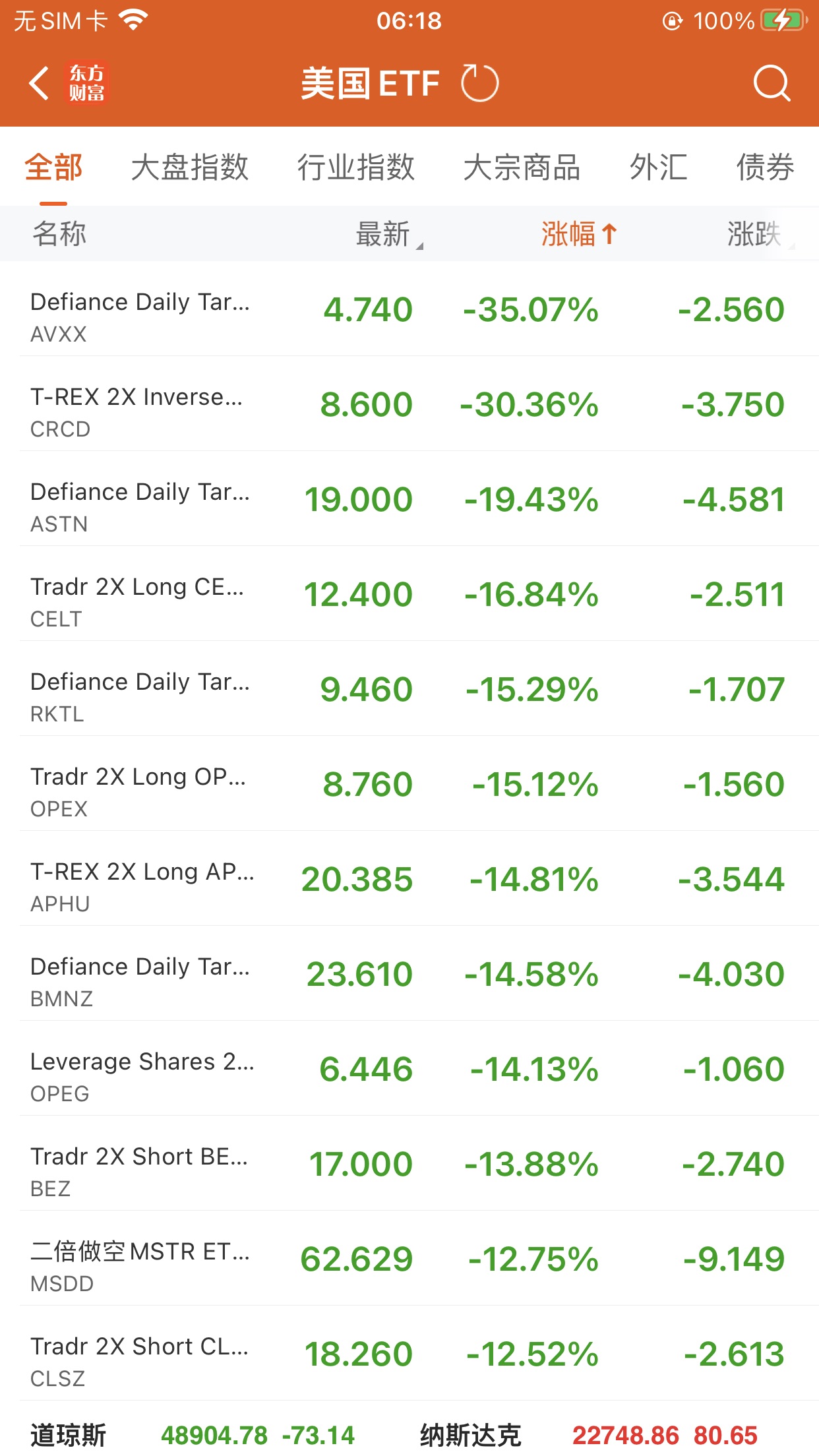This screenshot has height=1456, width=819.
Task: Switch to the 外汇 tab
Action: (658, 167)
